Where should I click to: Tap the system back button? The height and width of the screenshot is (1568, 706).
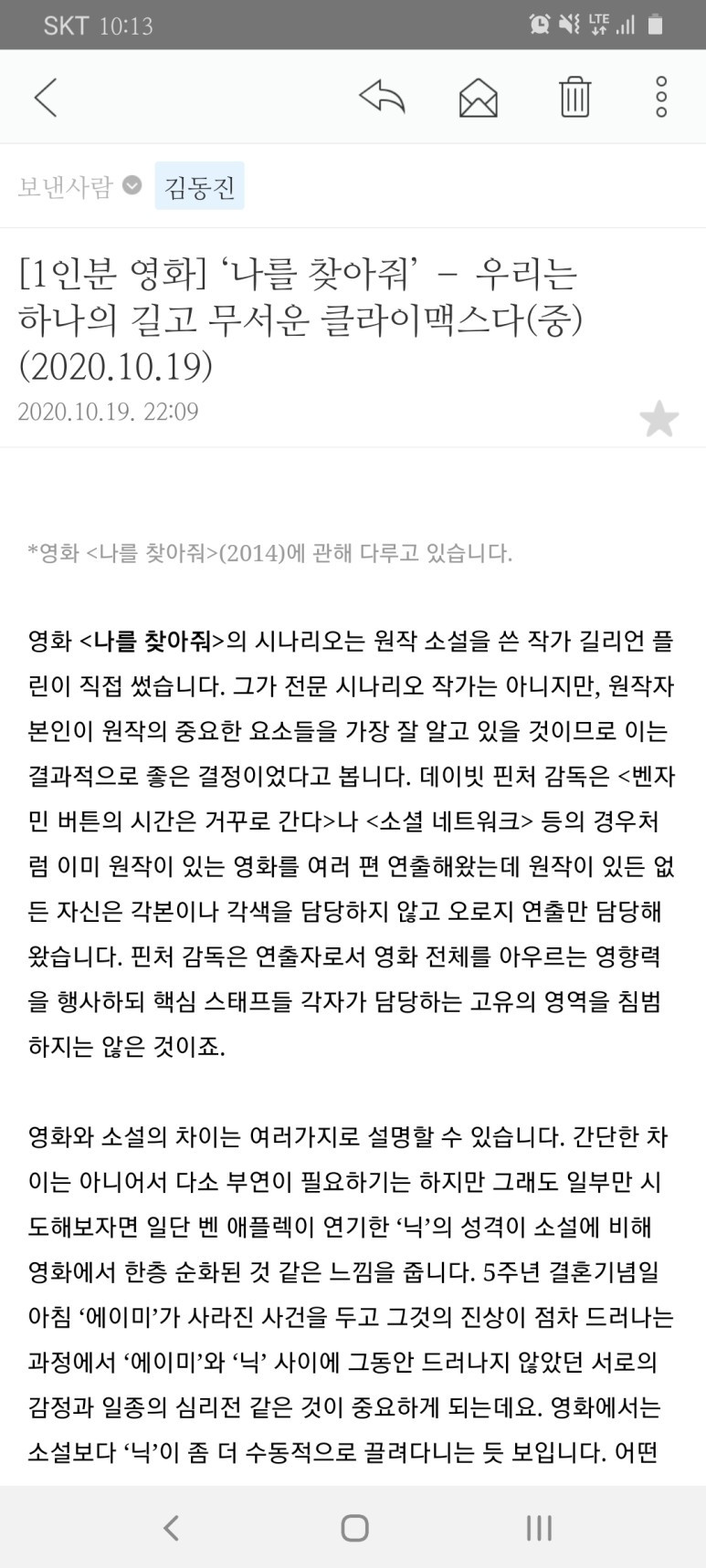[171, 1527]
